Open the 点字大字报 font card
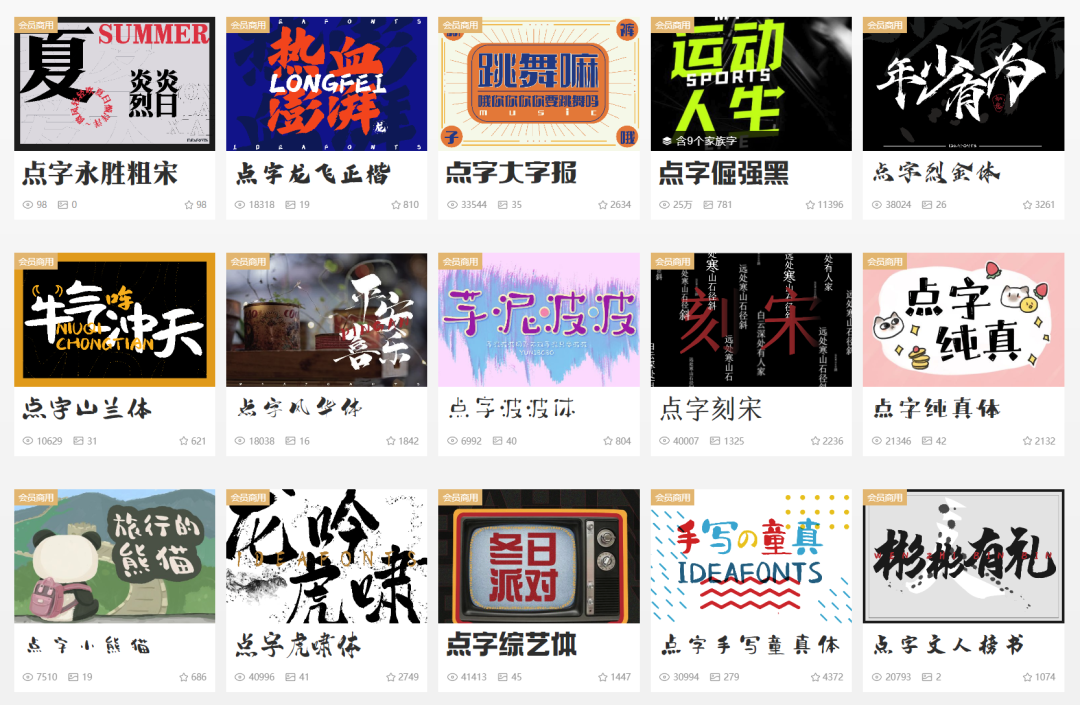Screen dimensions: 1080x705 538,84
